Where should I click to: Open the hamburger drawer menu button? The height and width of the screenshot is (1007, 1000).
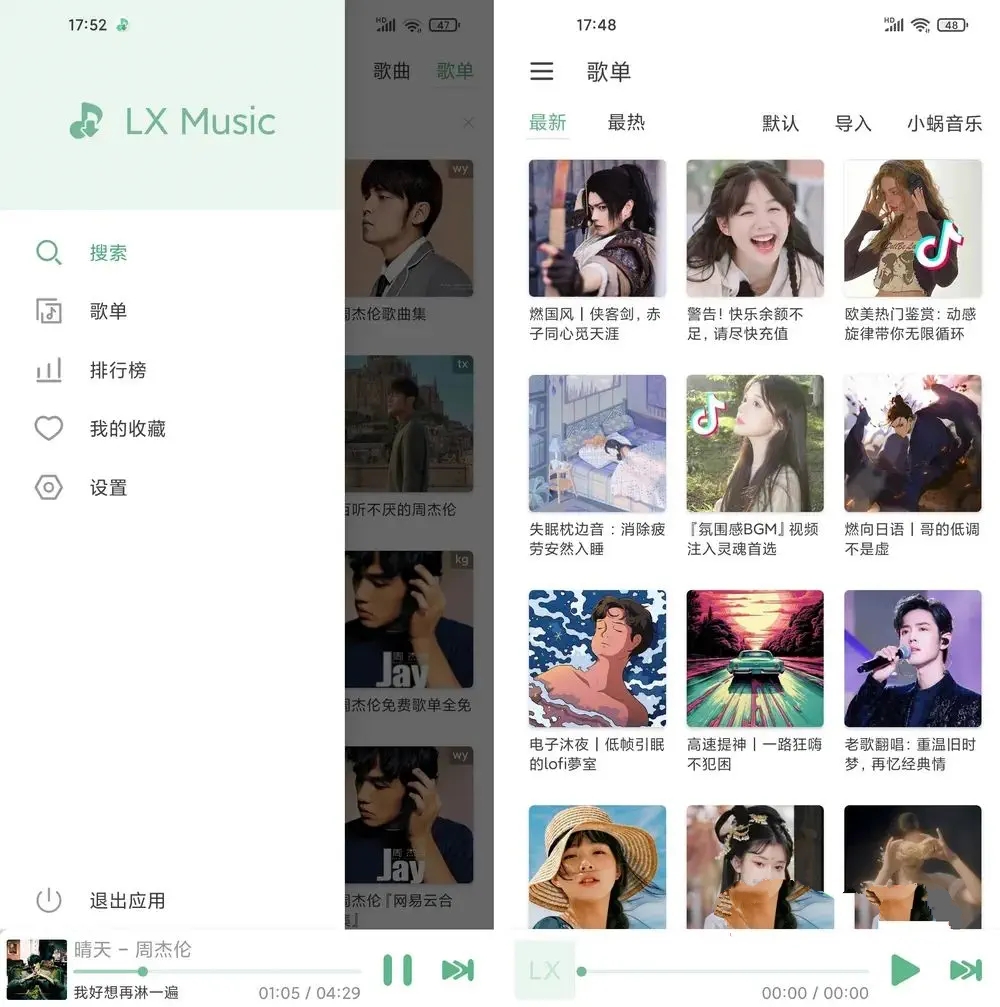tap(542, 71)
